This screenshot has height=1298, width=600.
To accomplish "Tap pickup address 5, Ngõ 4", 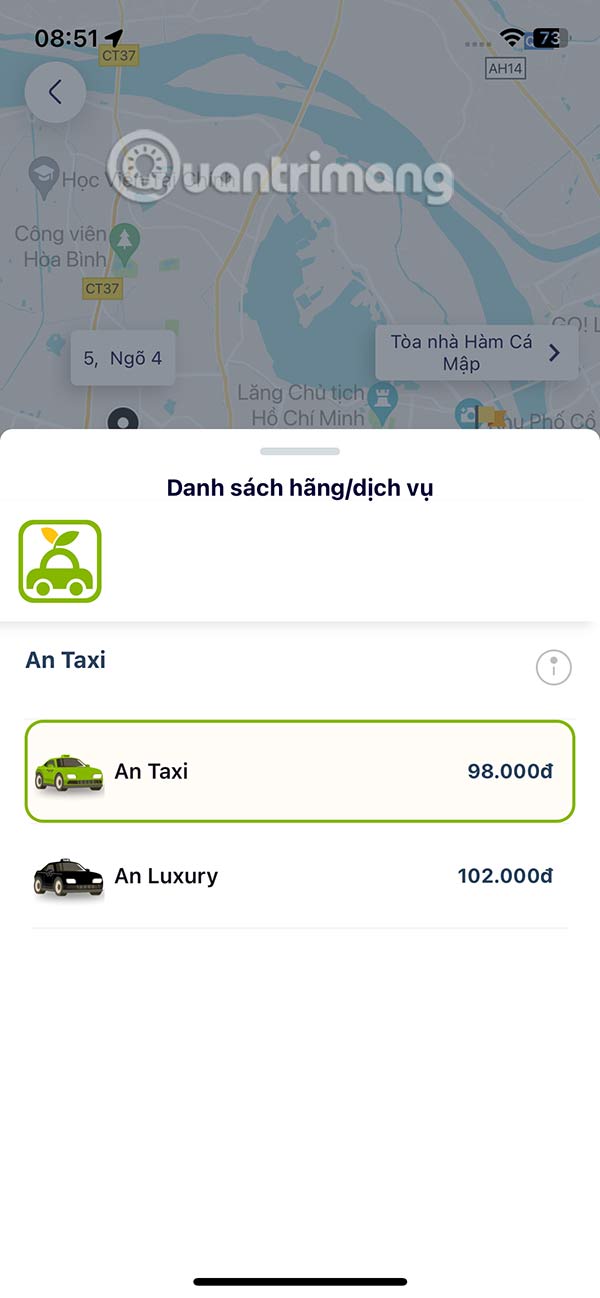I will tap(122, 358).
